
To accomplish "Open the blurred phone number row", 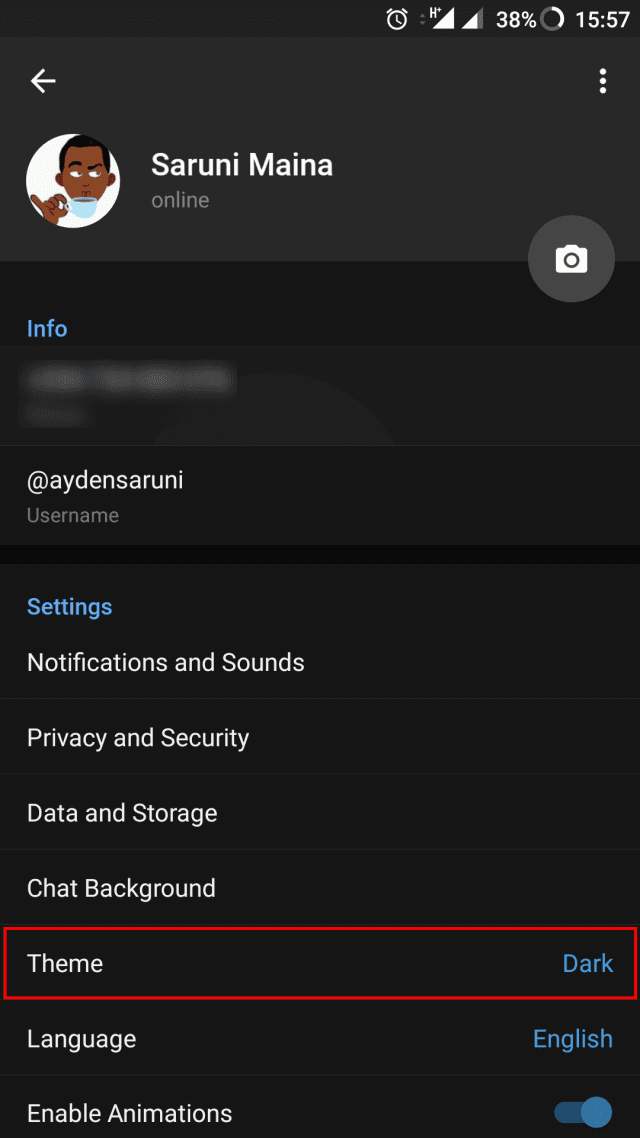I will coord(320,396).
